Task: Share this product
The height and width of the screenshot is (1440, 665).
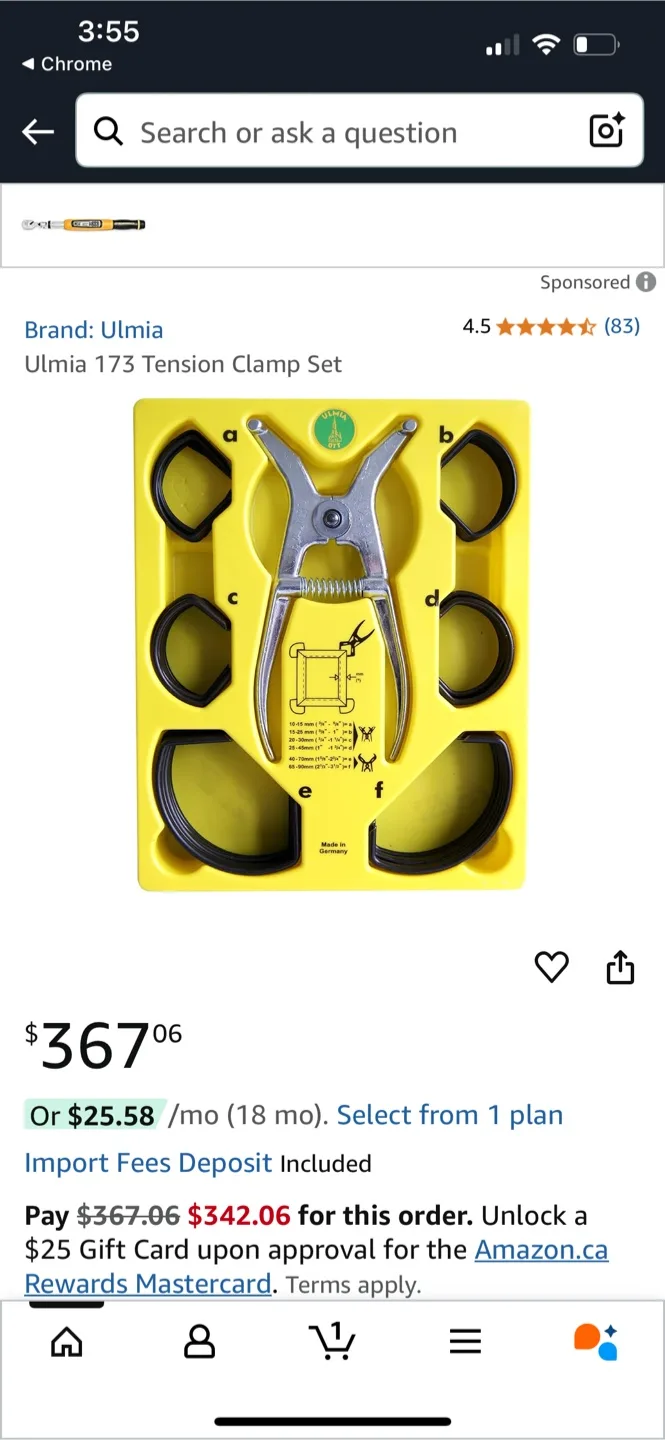Action: tap(620, 967)
